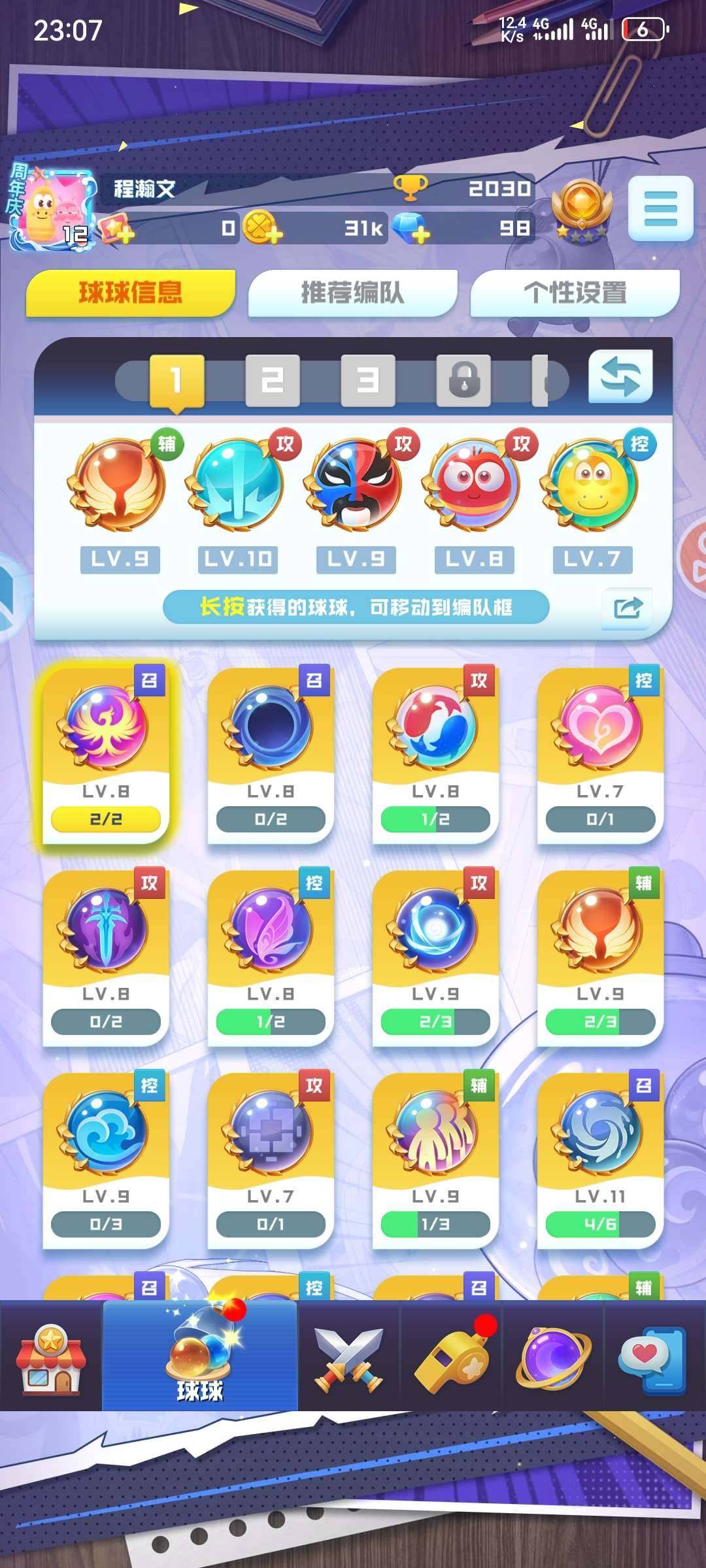Select the Peking opera mask ball in team
The height and width of the screenshot is (1568, 706).
(356, 485)
